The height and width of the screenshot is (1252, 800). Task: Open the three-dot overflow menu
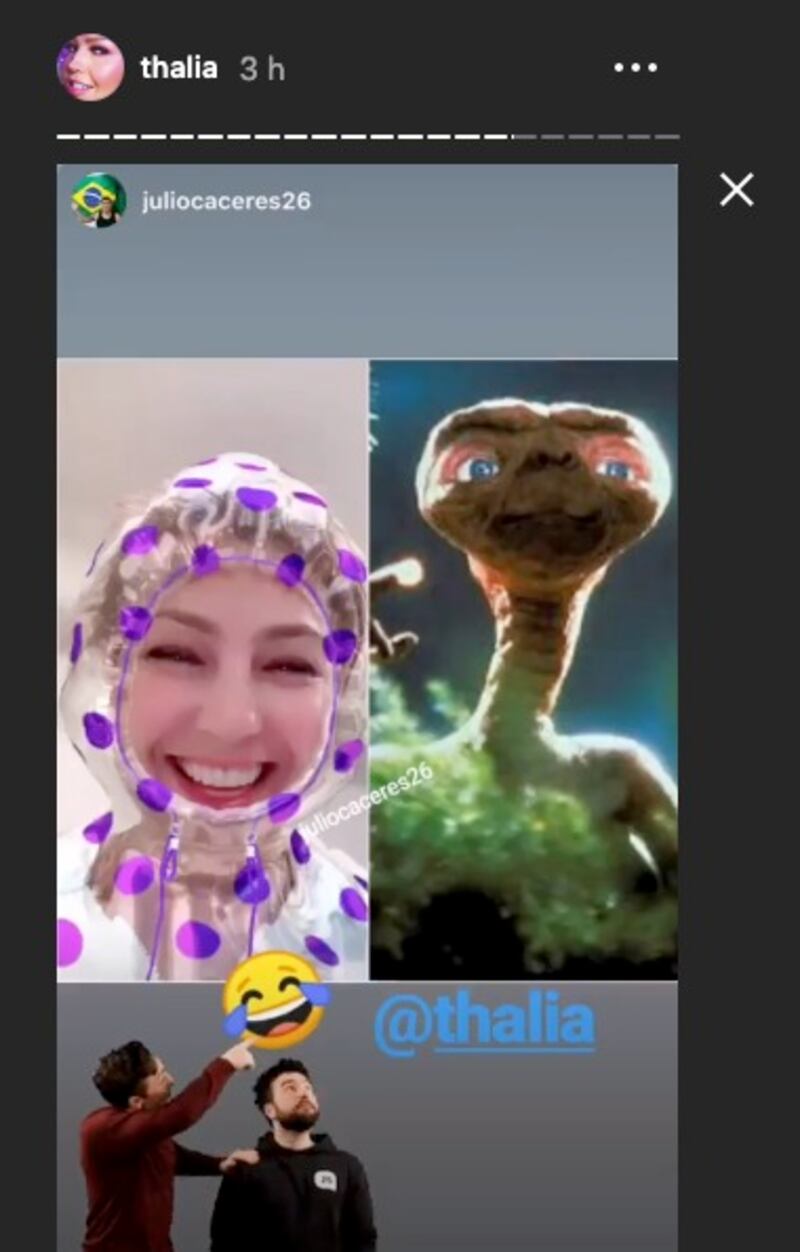[635, 68]
